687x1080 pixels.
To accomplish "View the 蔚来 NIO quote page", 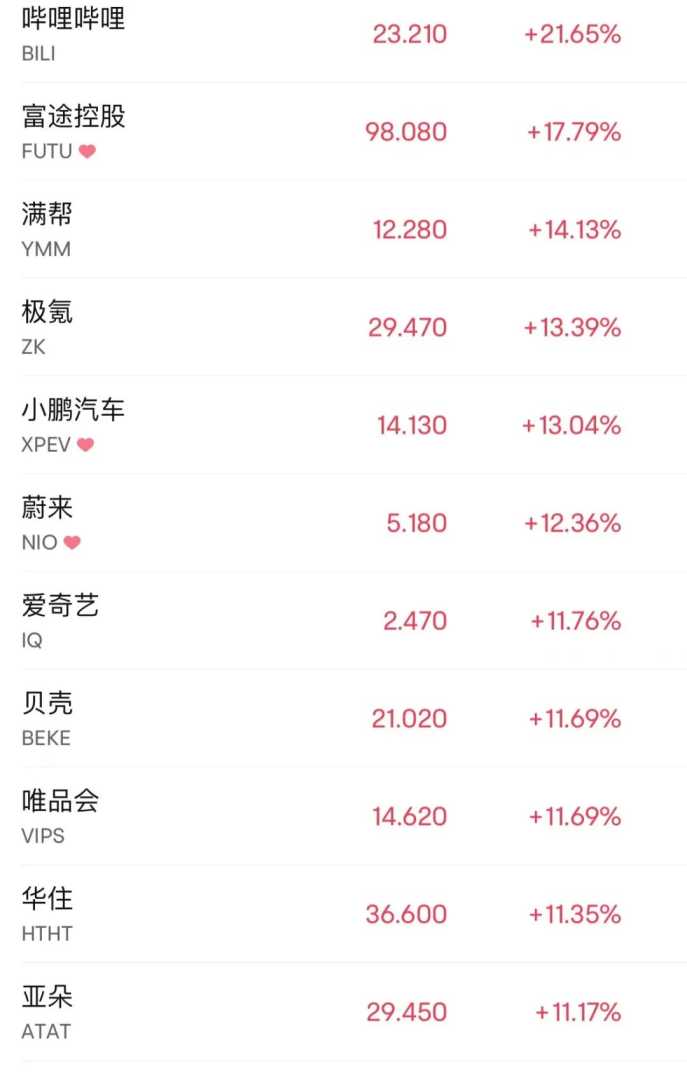I will click(x=50, y=523).
